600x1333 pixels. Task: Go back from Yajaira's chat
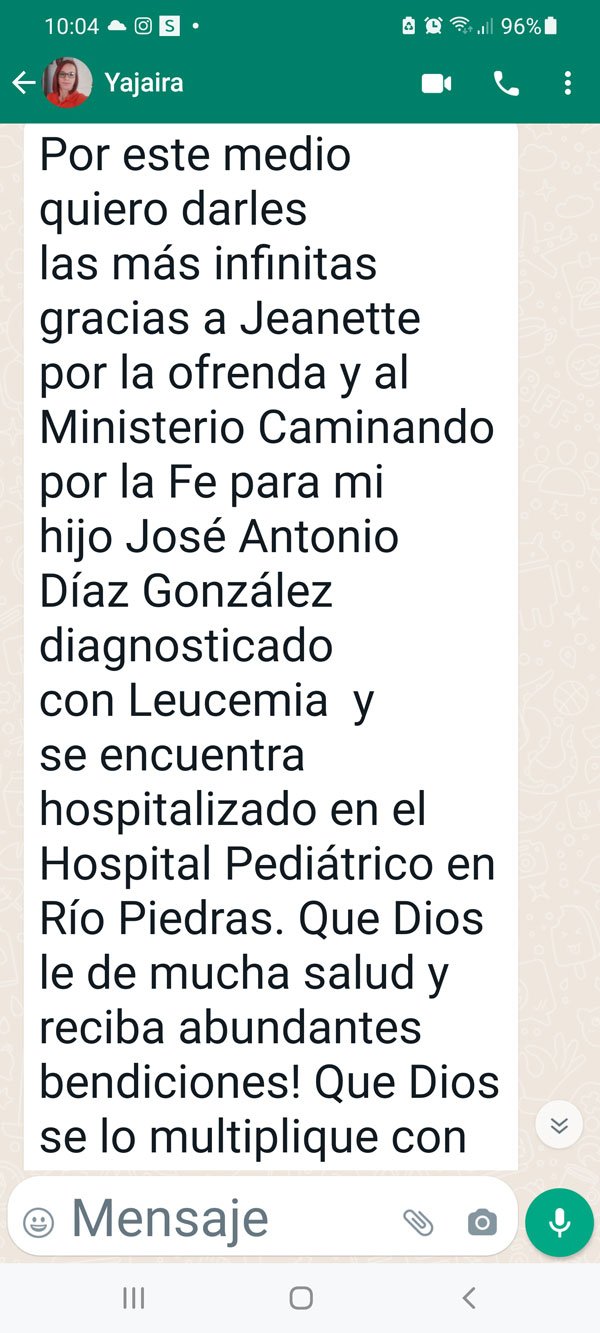[23, 83]
